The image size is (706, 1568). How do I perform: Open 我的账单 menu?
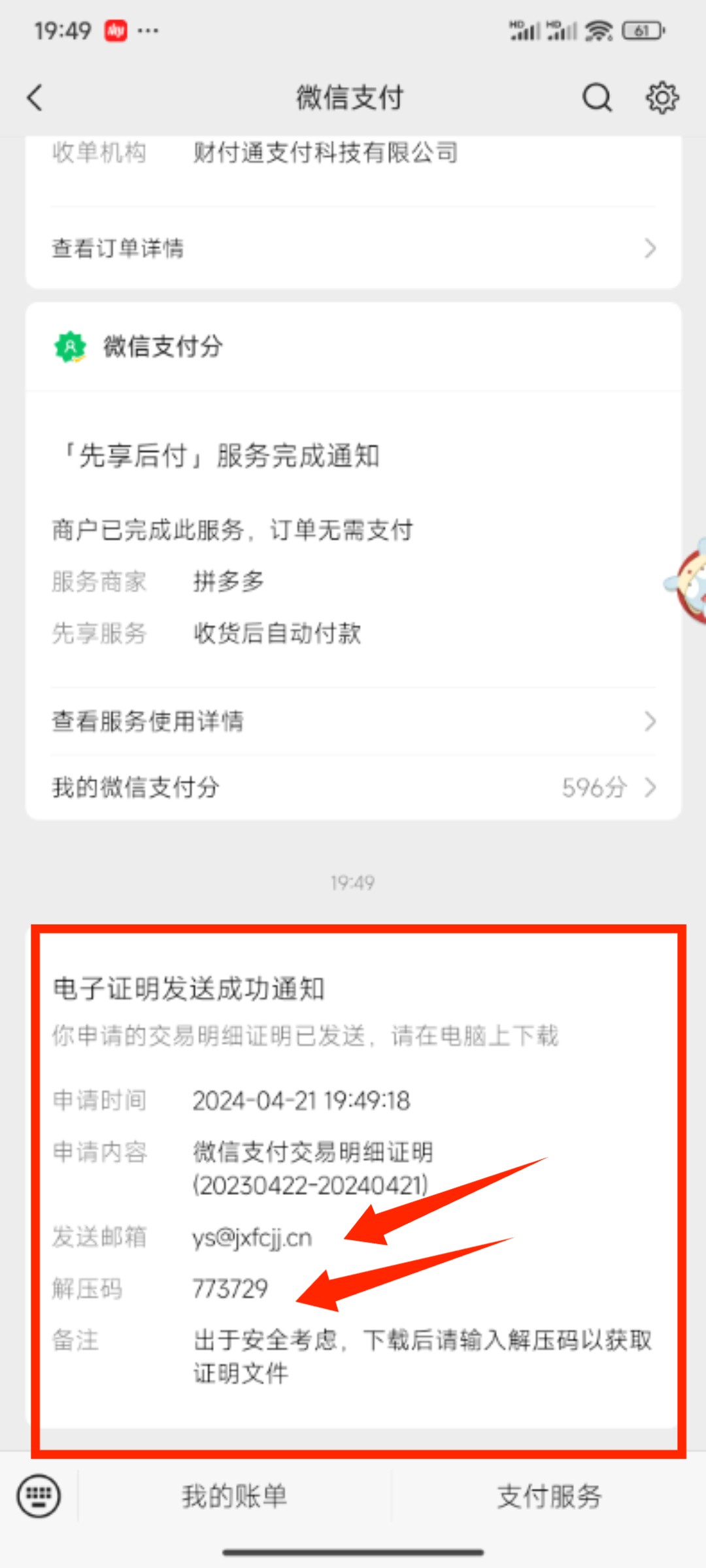(x=235, y=1496)
